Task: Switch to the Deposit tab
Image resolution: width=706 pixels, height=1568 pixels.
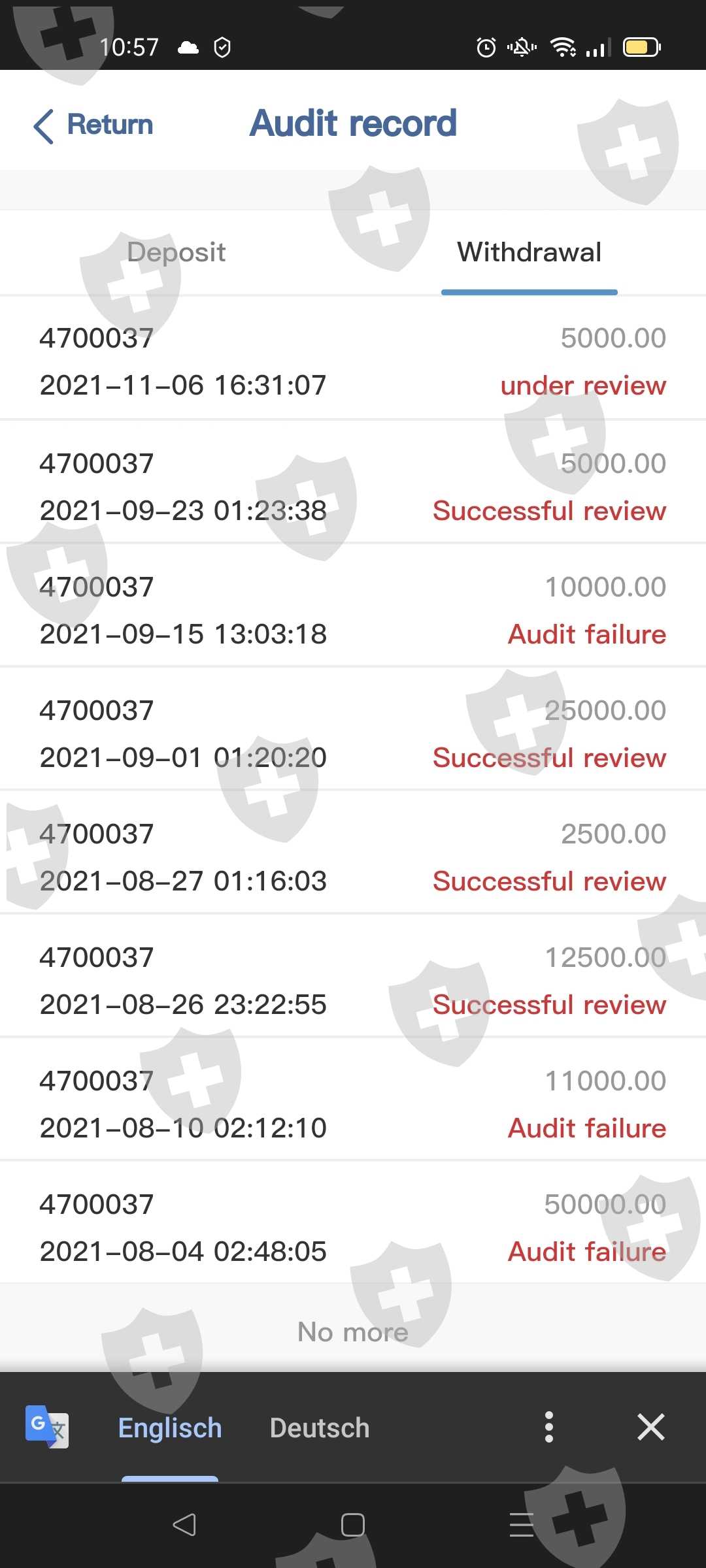Action: (176, 252)
